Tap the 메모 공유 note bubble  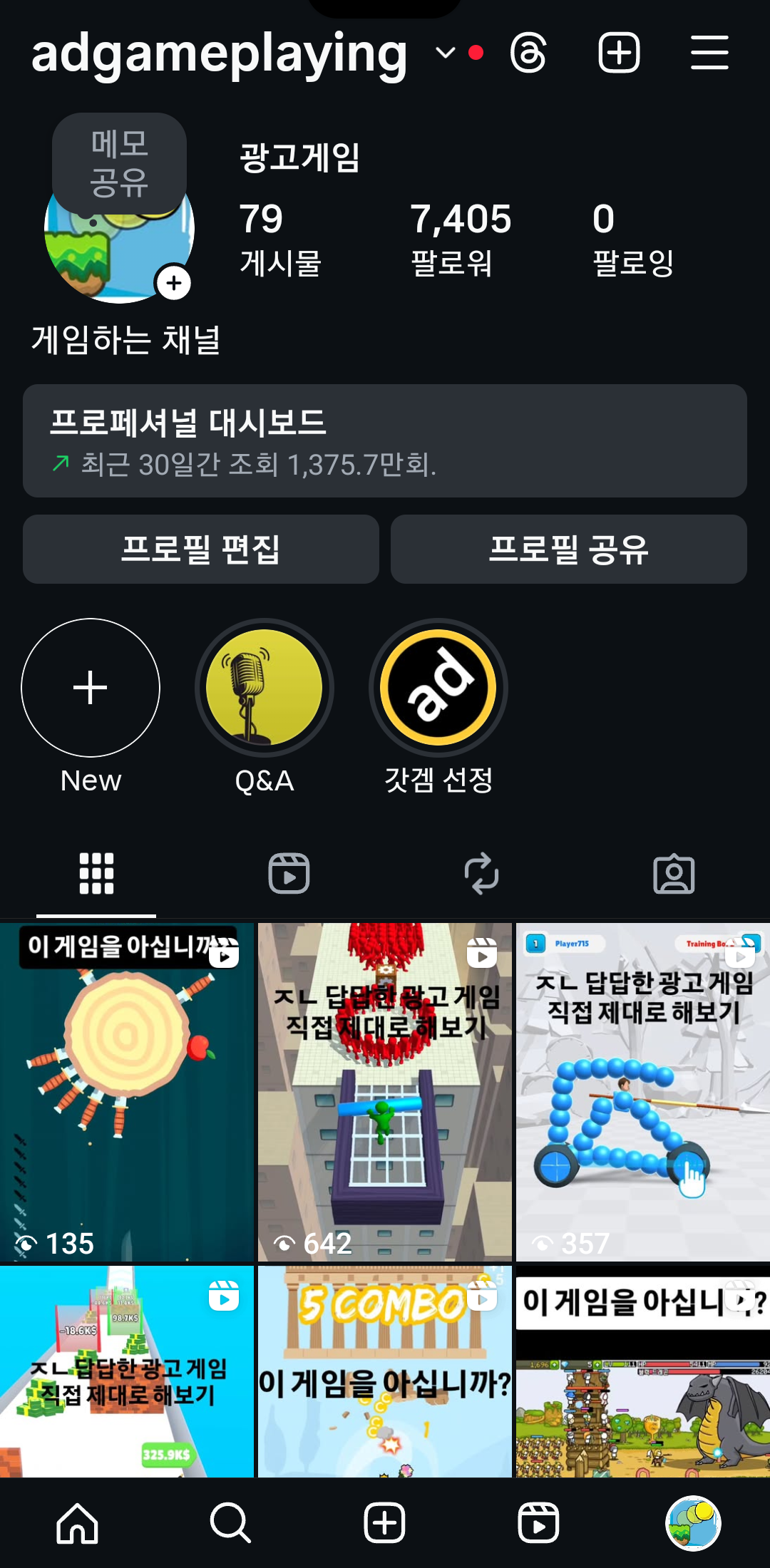119,163
